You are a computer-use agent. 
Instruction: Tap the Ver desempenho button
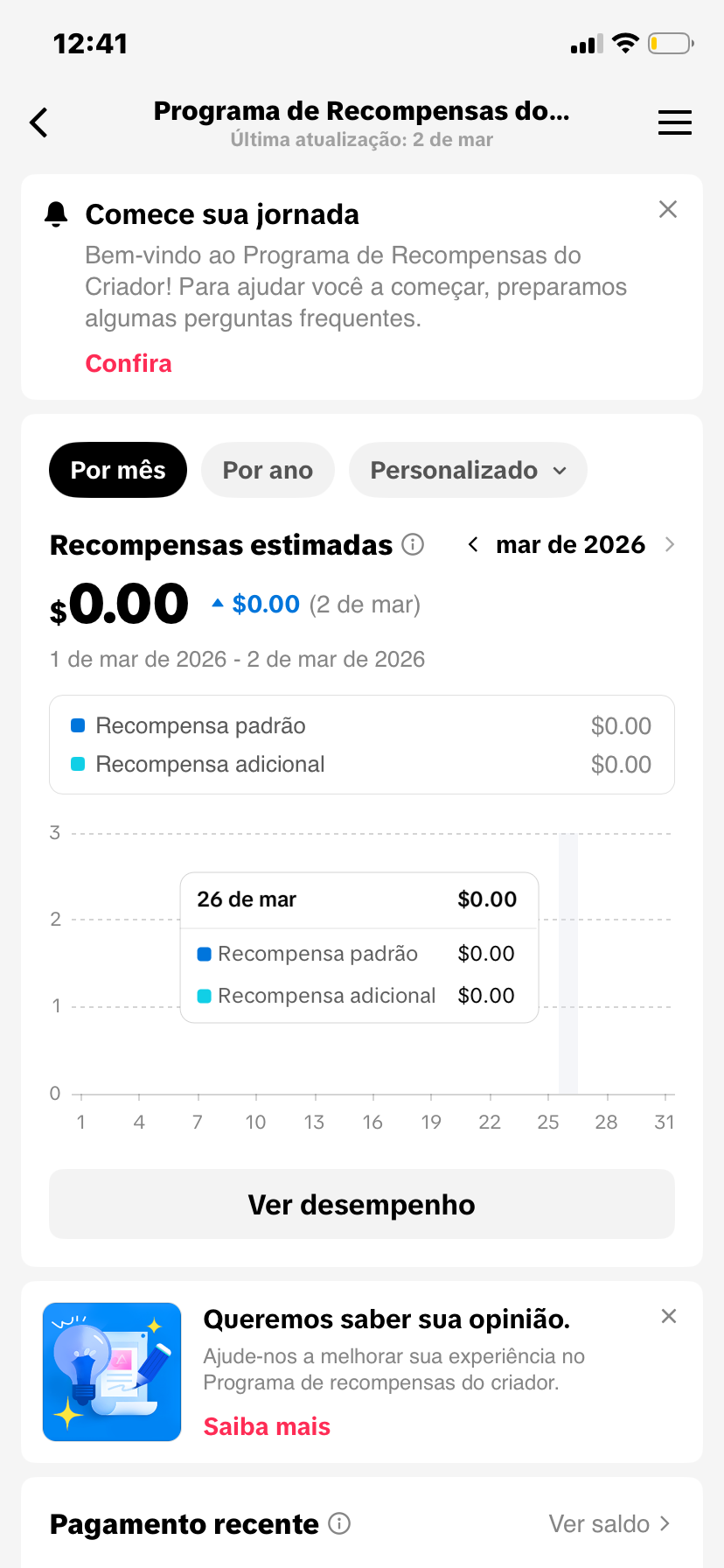click(362, 1204)
